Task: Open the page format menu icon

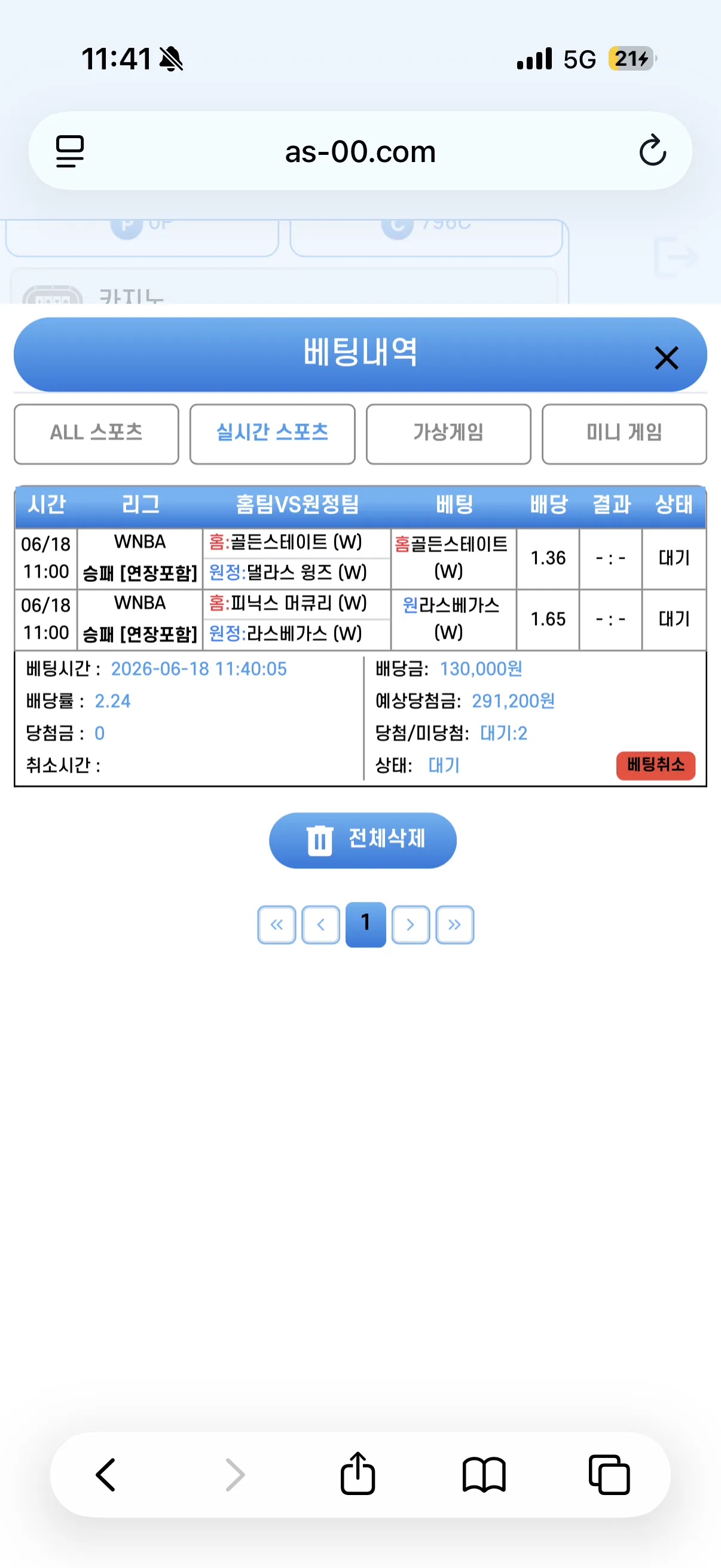Action: (70, 151)
